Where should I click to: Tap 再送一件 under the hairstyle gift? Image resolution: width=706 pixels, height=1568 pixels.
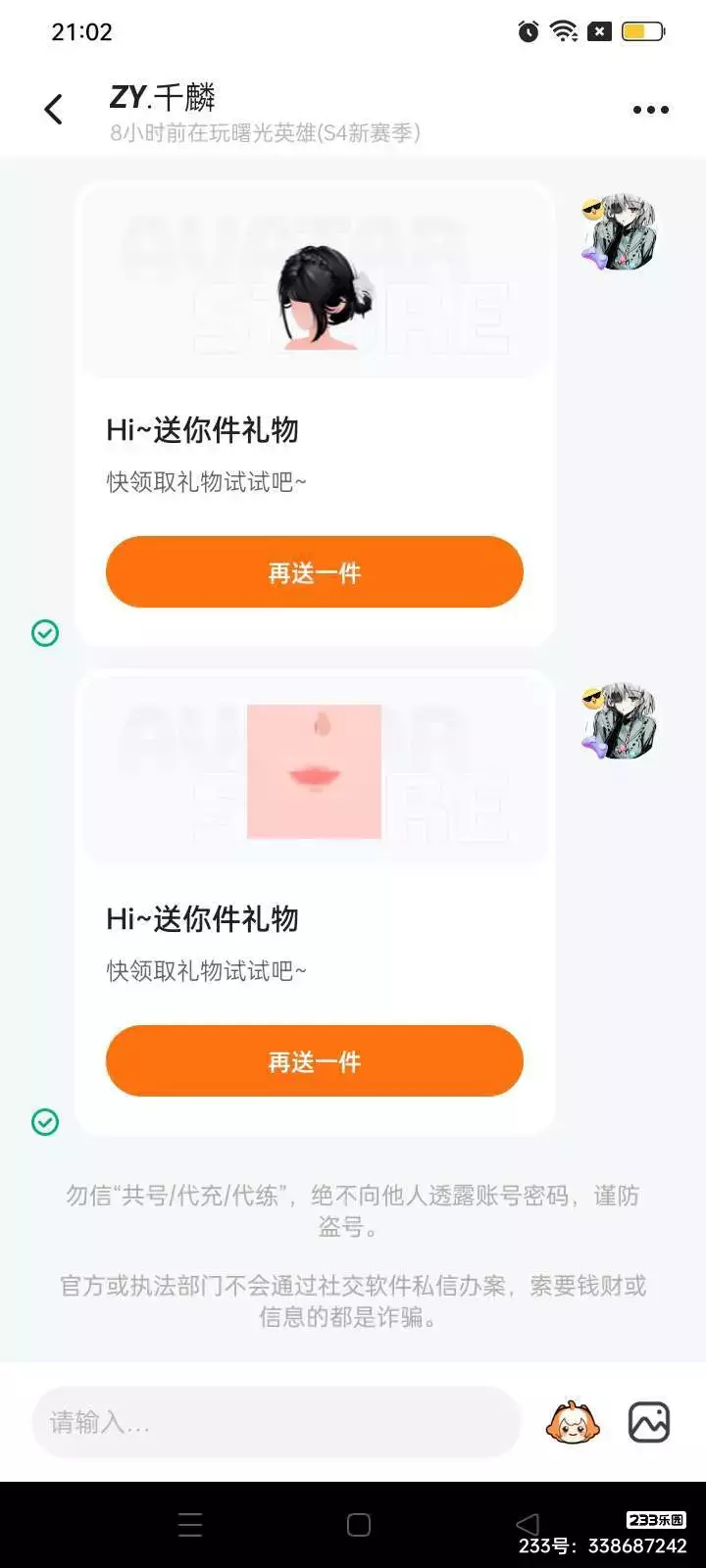315,572
